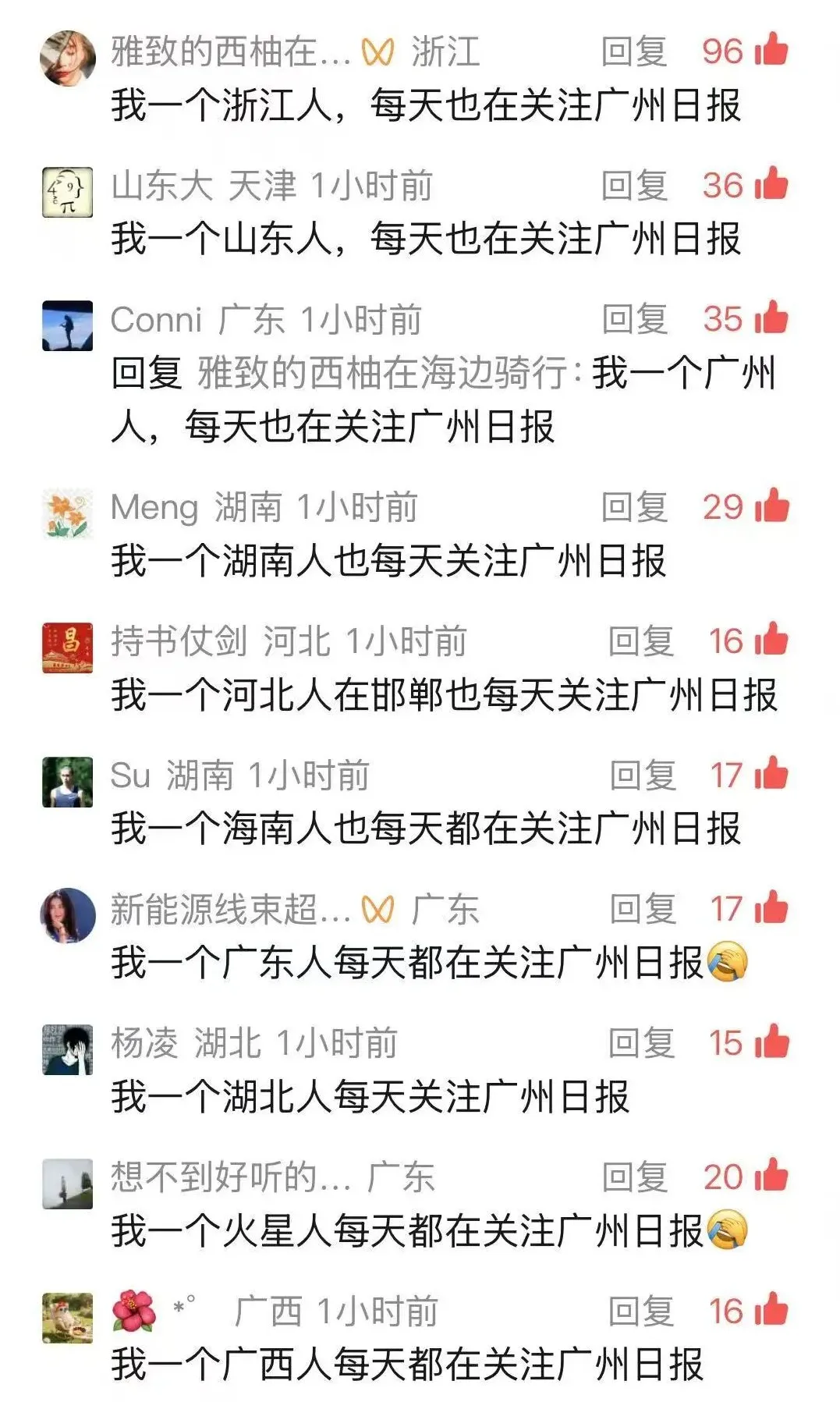View Conni's profile avatar
This screenshot has width=840, height=1402.
click(x=67, y=325)
